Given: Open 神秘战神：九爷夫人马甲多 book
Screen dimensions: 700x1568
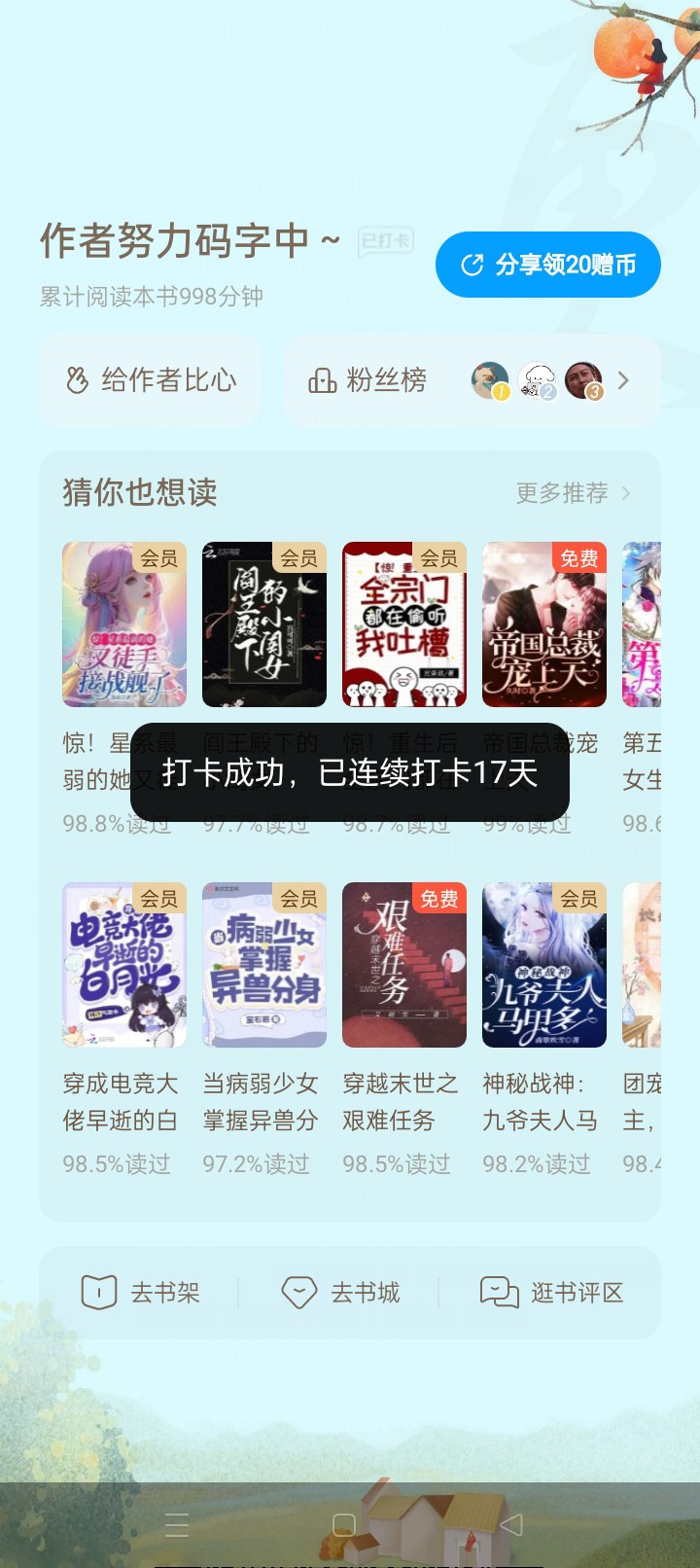Looking at the screenshot, I should click(544, 965).
